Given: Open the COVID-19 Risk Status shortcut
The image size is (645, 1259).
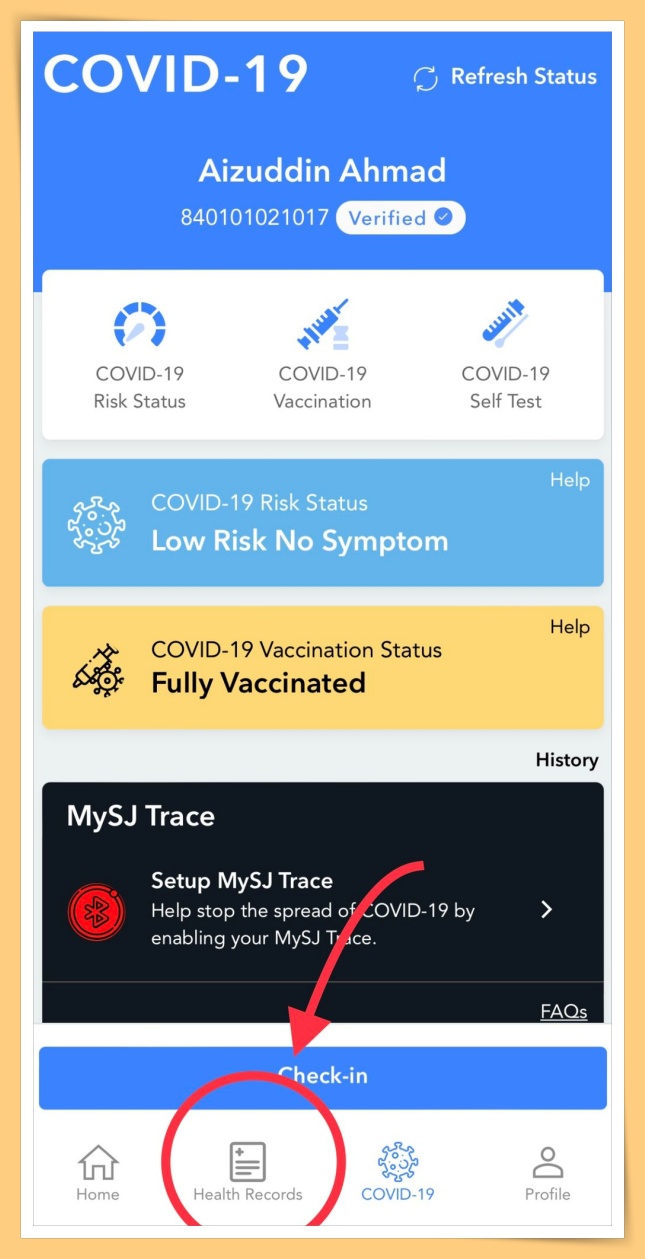Looking at the screenshot, I should 140,355.
